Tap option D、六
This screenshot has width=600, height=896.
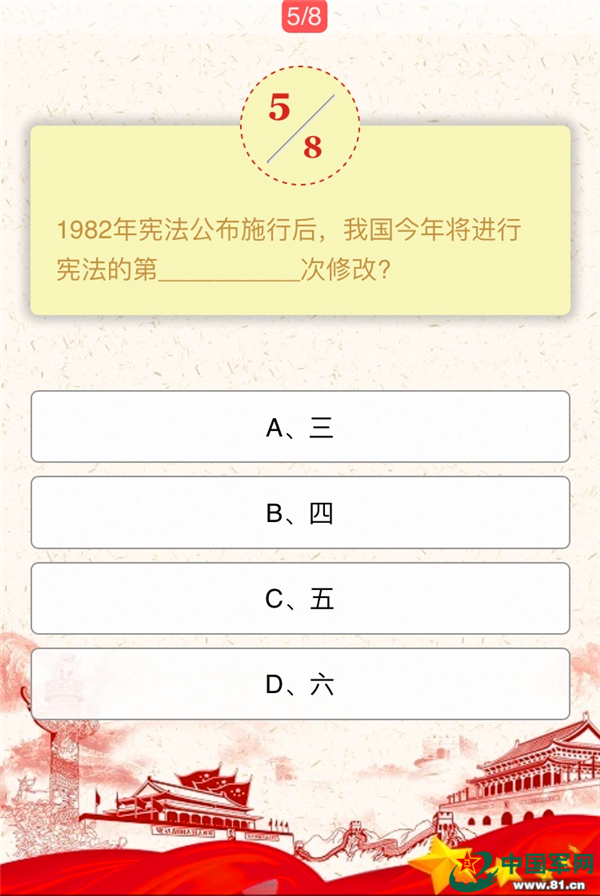point(300,685)
